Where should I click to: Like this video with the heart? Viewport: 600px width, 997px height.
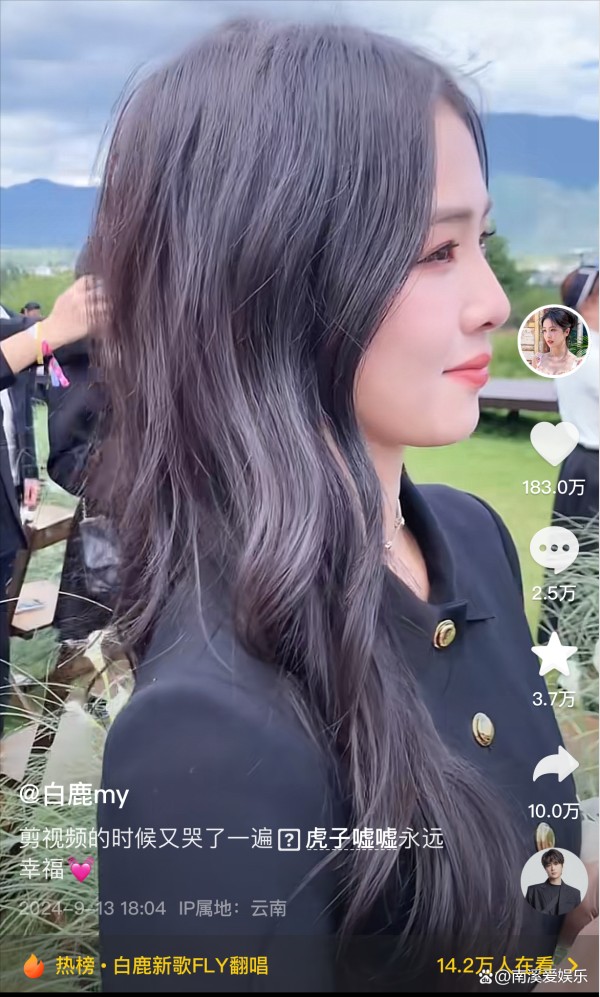click(x=554, y=443)
